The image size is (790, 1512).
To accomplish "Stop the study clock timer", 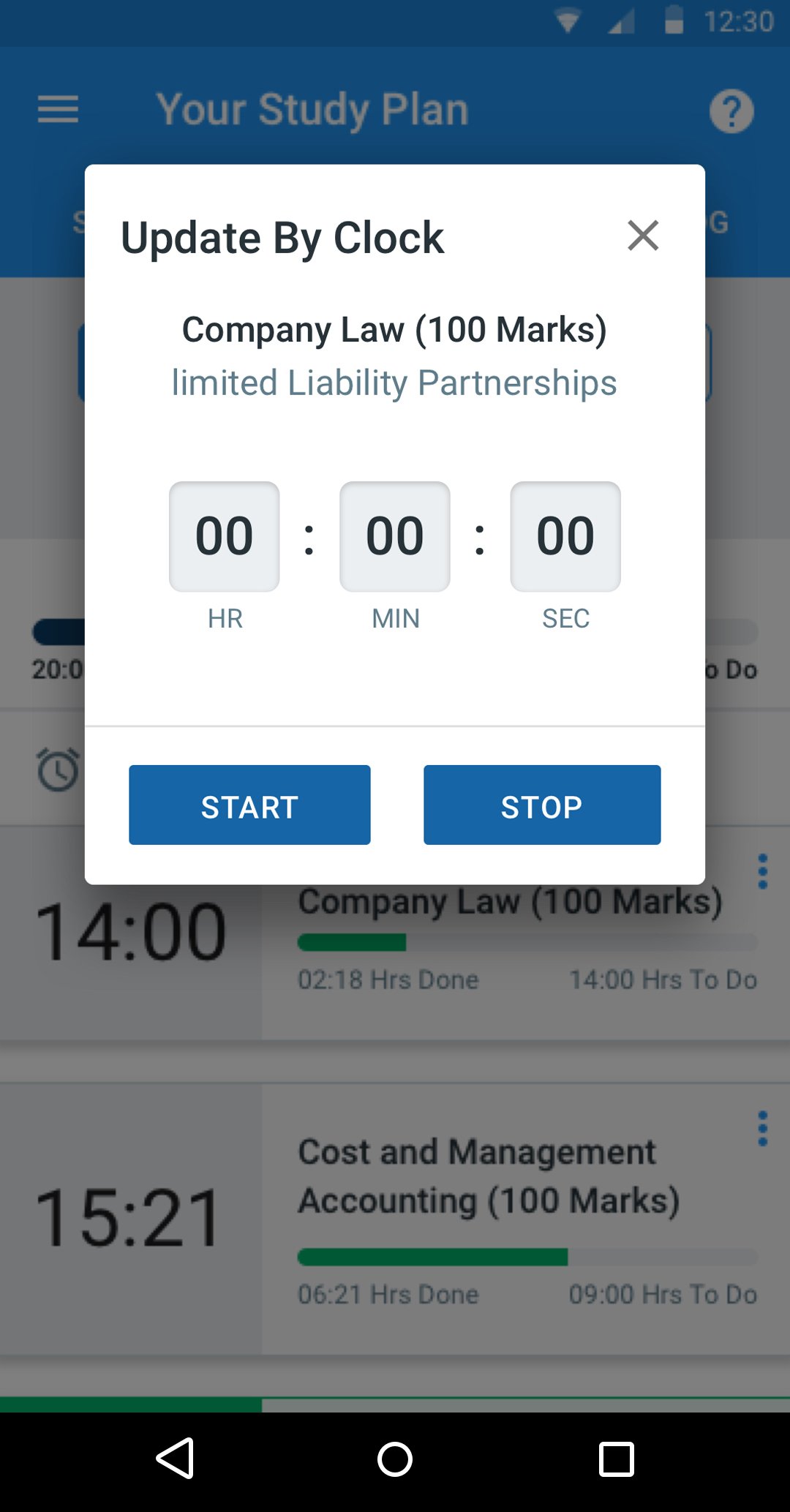I will click(x=542, y=805).
